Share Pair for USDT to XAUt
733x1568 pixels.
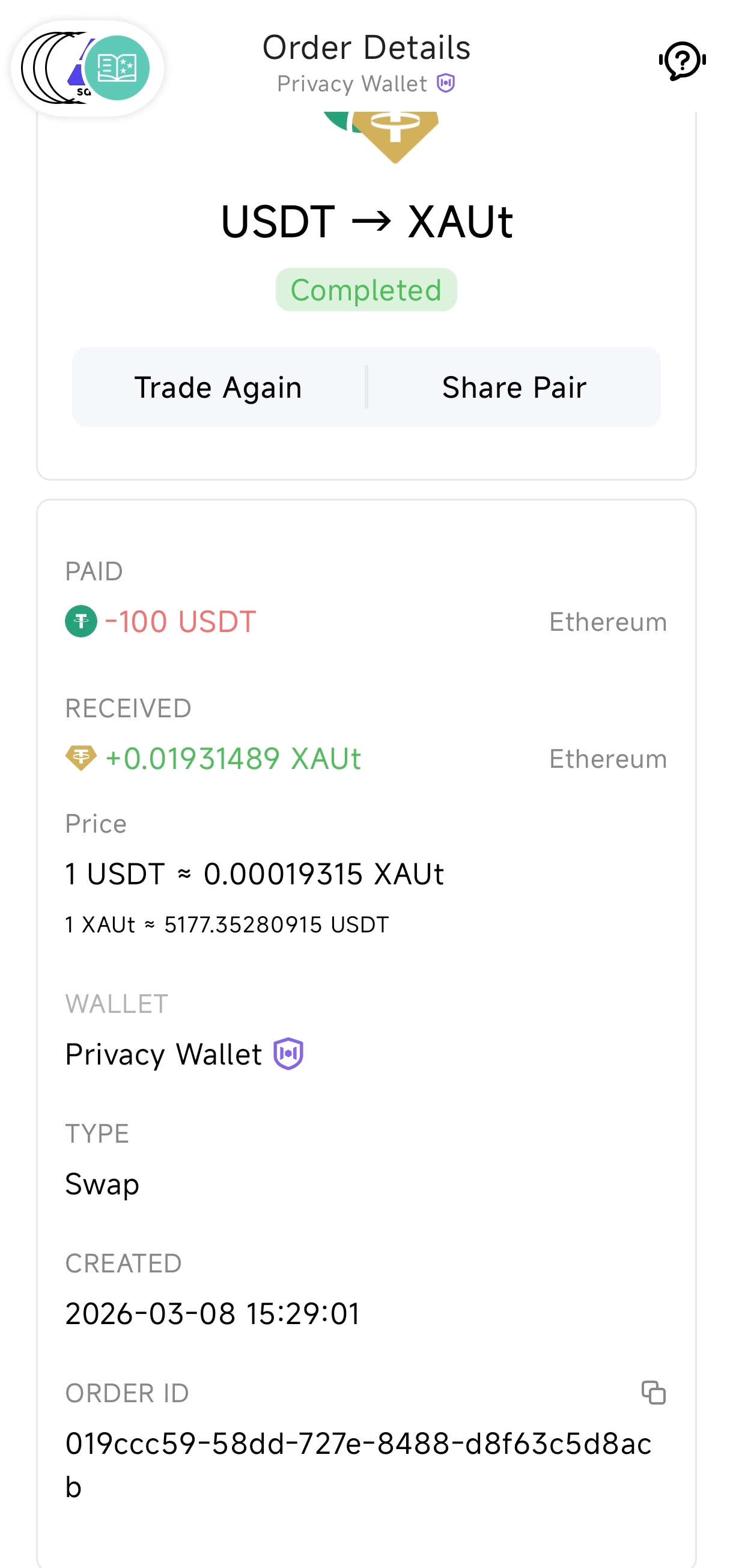pyautogui.click(x=514, y=387)
